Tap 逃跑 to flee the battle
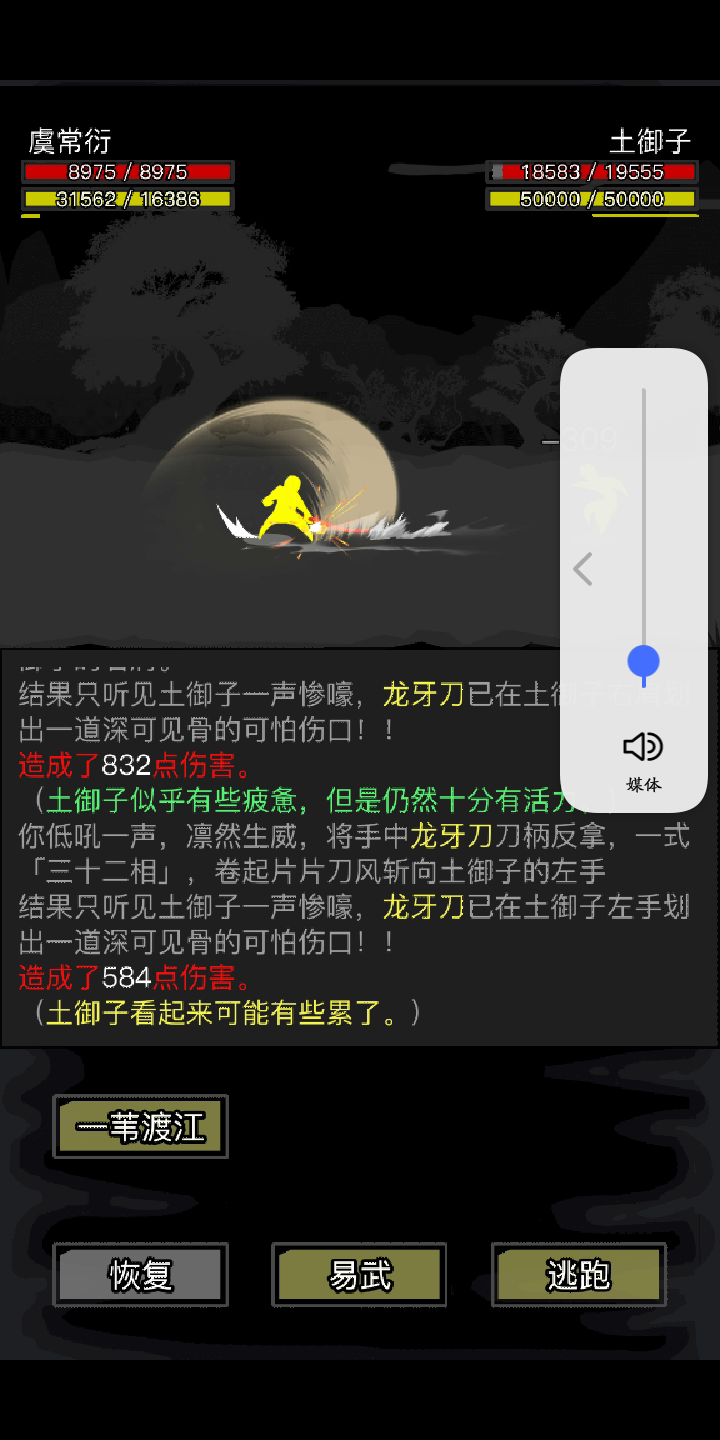This screenshot has width=720, height=1440. (579, 1274)
